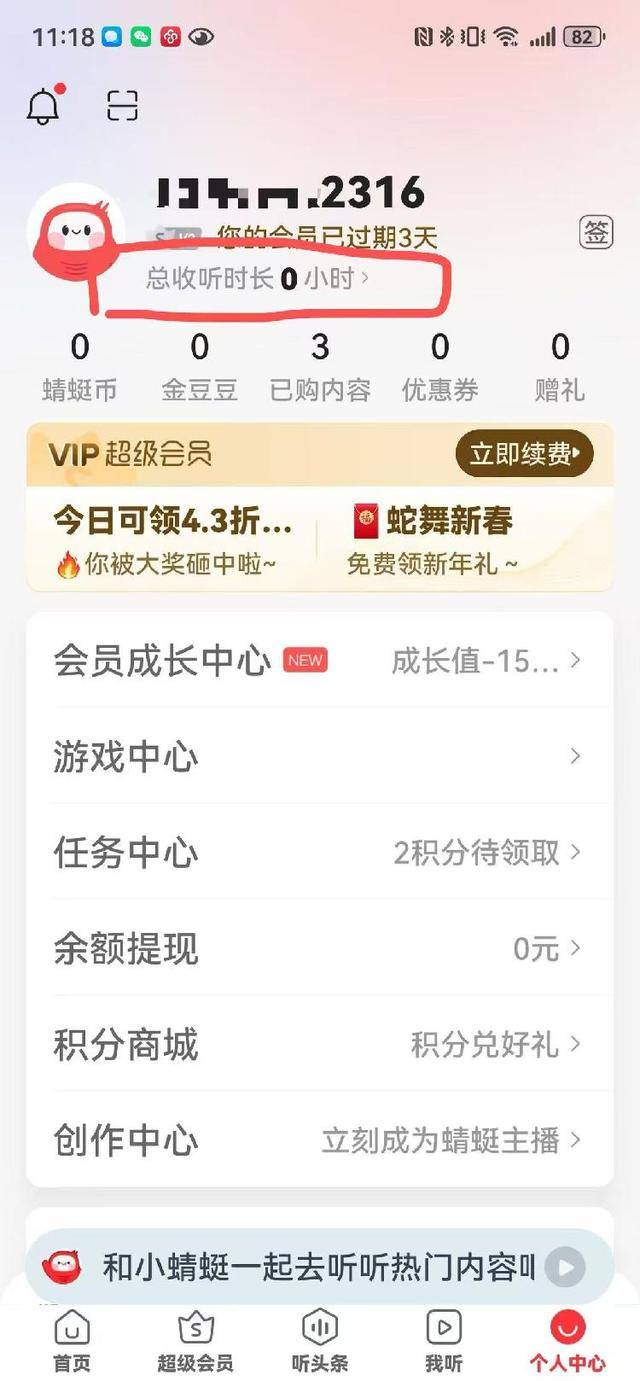Open the notifications bell
640x1381 pixels.
click(43, 105)
